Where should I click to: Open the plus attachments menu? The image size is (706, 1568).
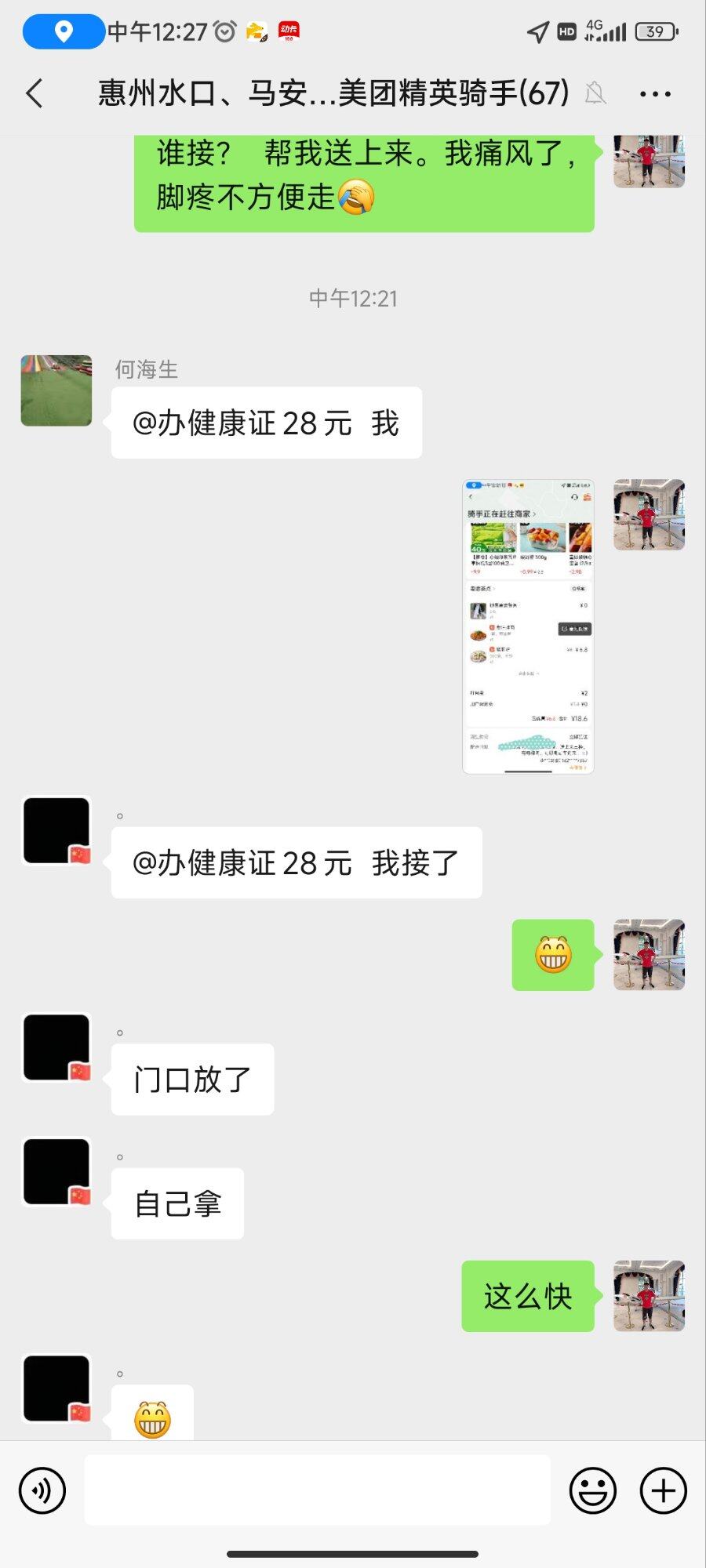[x=663, y=1490]
